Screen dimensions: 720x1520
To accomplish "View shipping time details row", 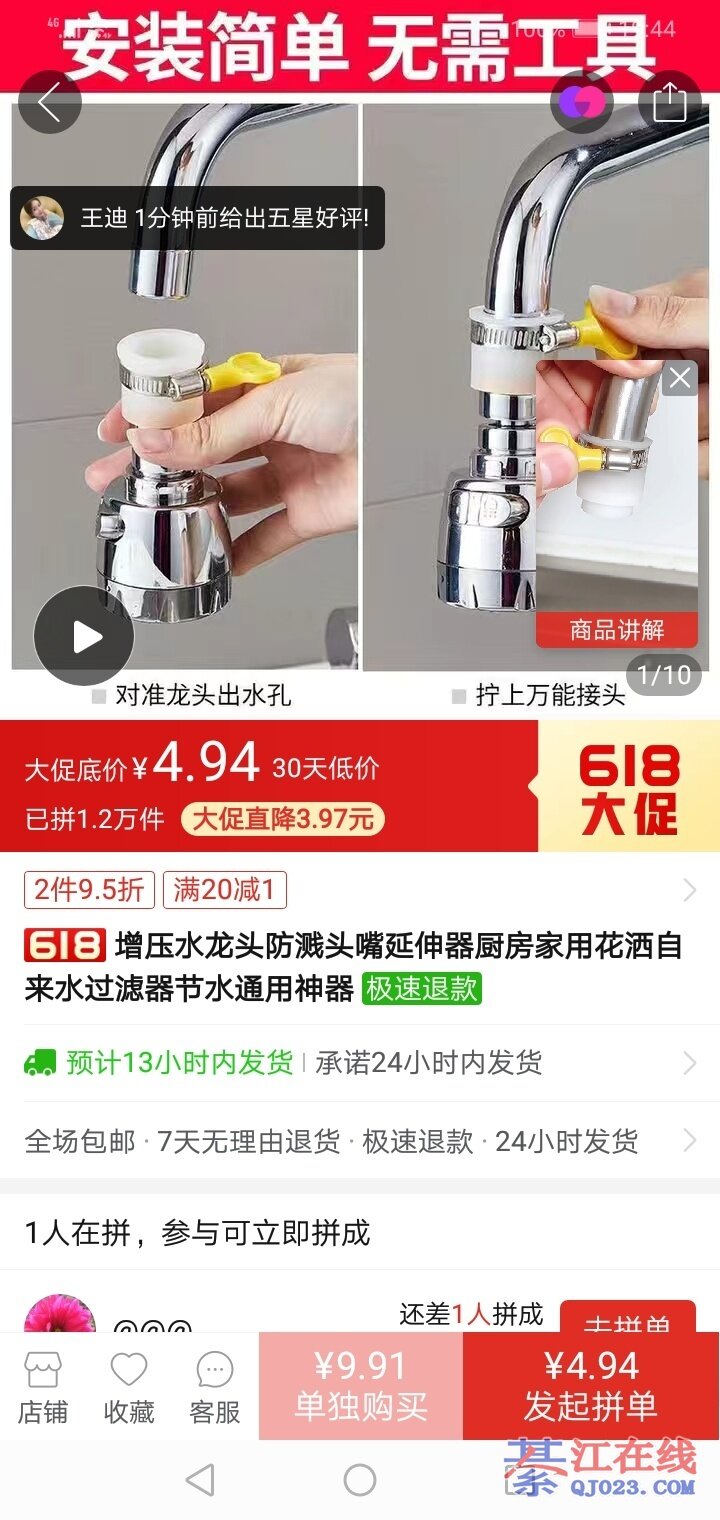I will pos(360,1063).
